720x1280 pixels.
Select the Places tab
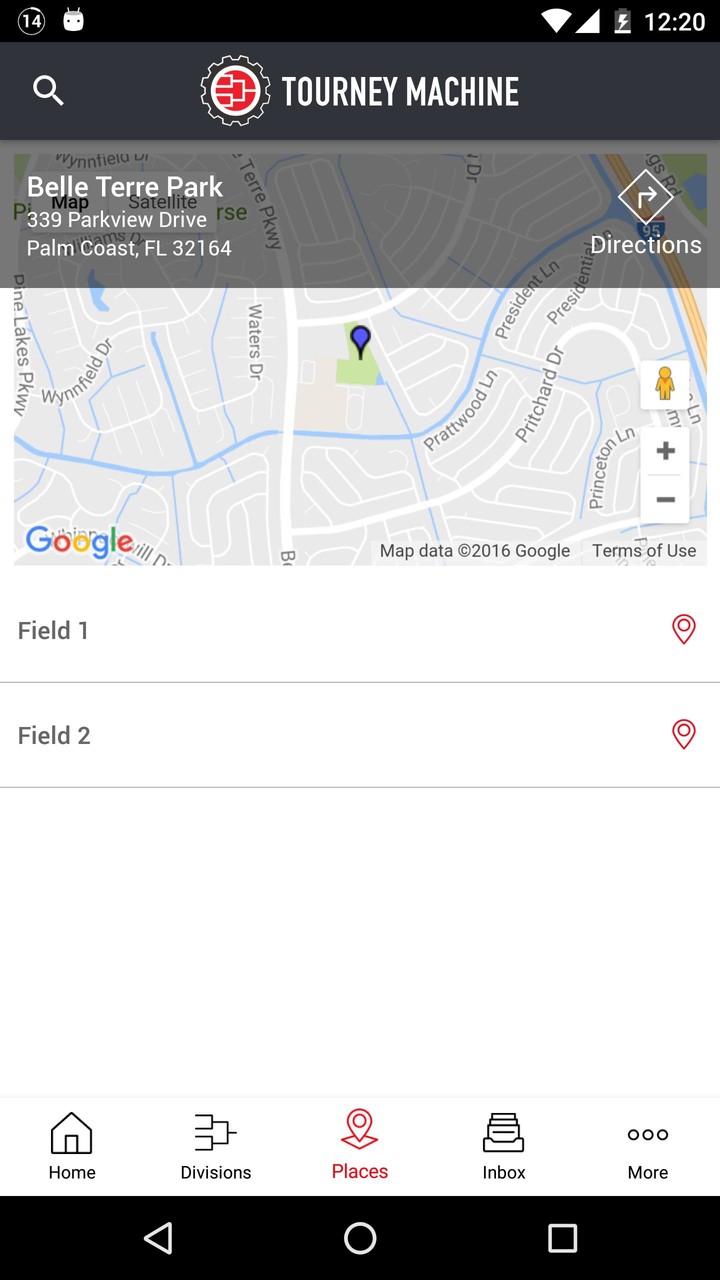tap(360, 1147)
